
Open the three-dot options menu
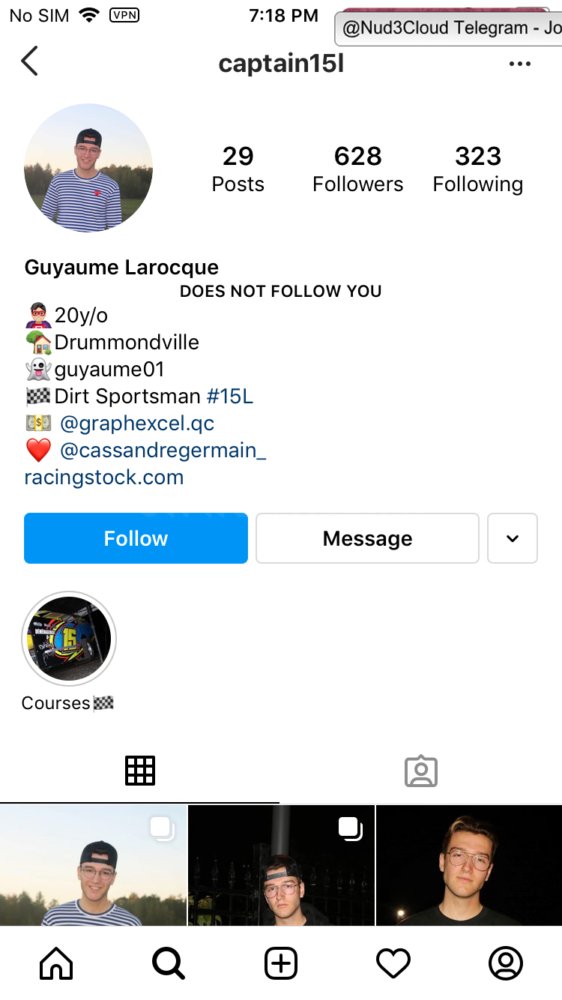tap(520, 64)
